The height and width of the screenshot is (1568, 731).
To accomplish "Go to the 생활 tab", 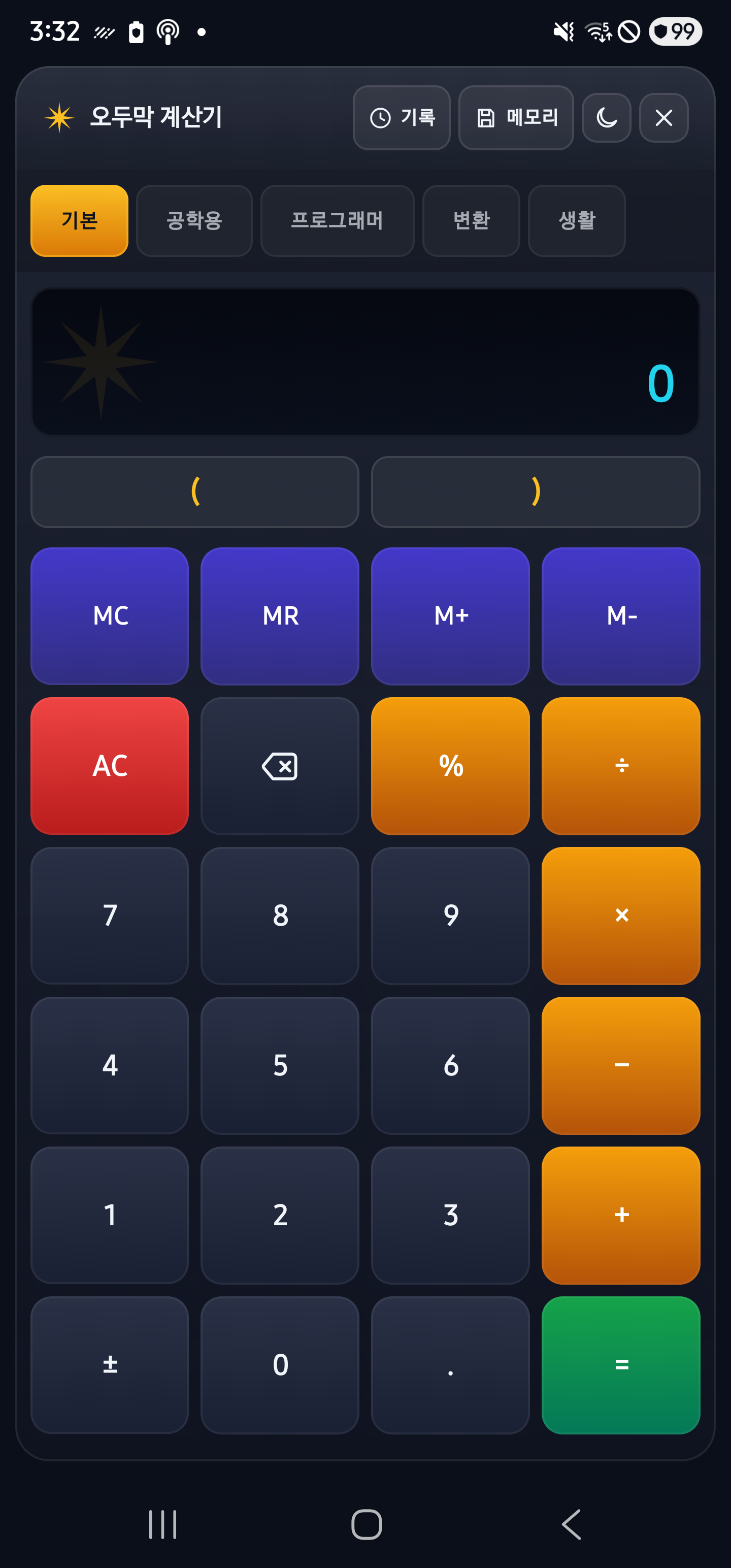I will (576, 220).
